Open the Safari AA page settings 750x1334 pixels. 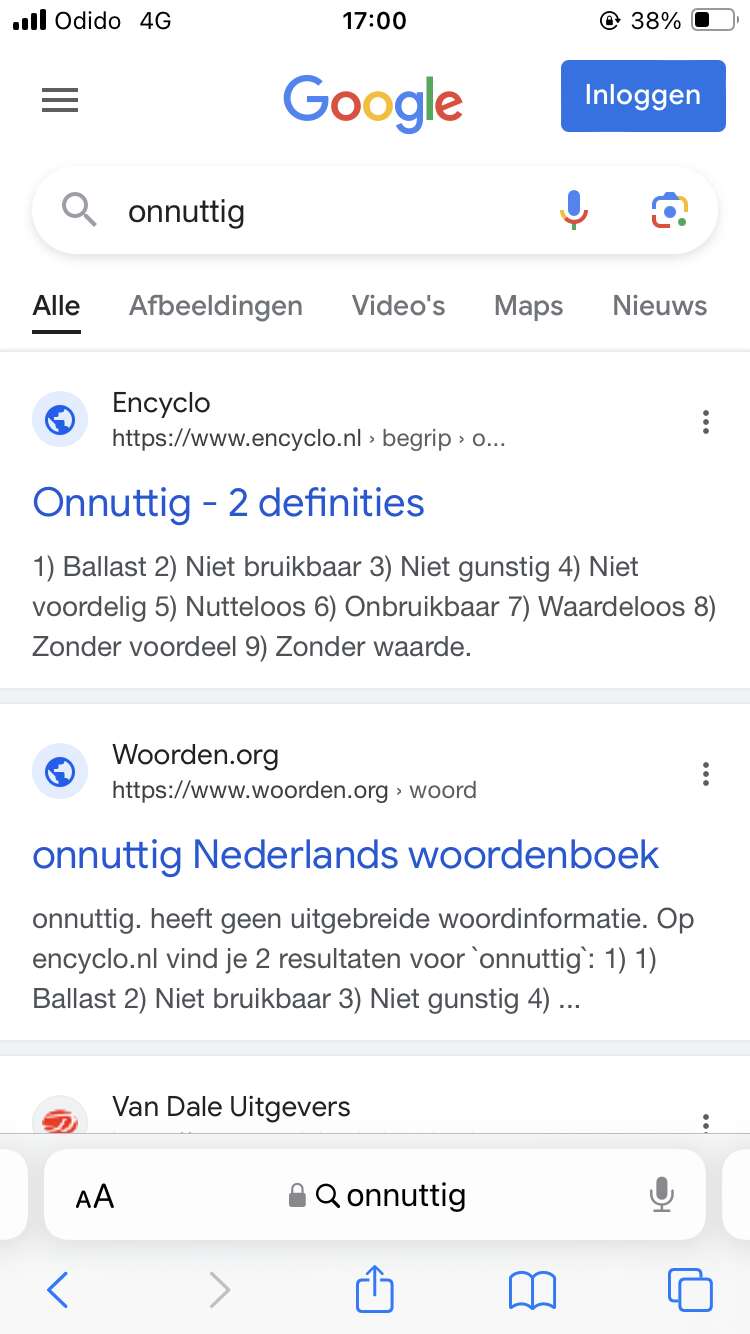point(95,1196)
